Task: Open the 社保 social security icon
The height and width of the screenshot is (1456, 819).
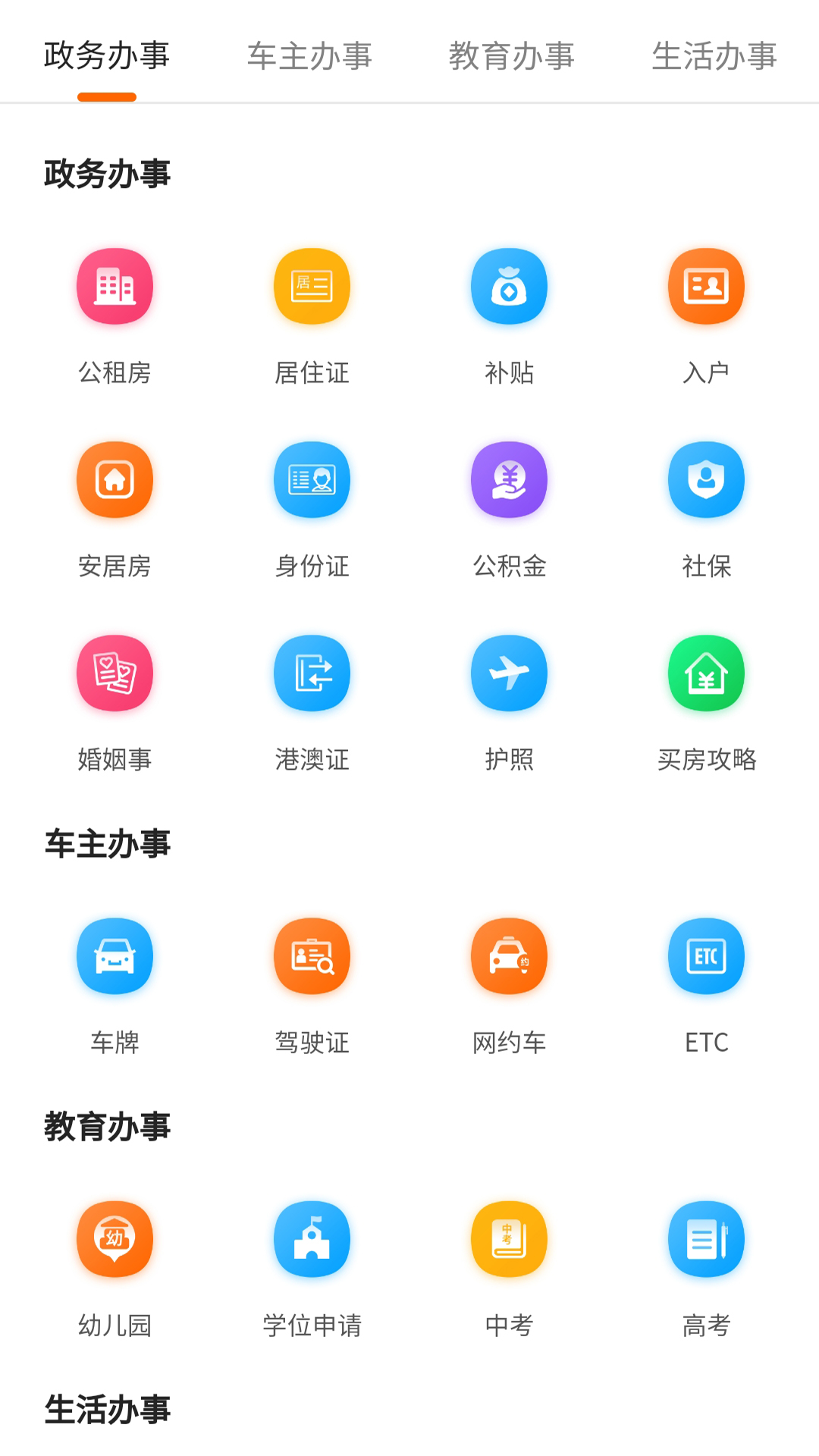Action: click(706, 479)
